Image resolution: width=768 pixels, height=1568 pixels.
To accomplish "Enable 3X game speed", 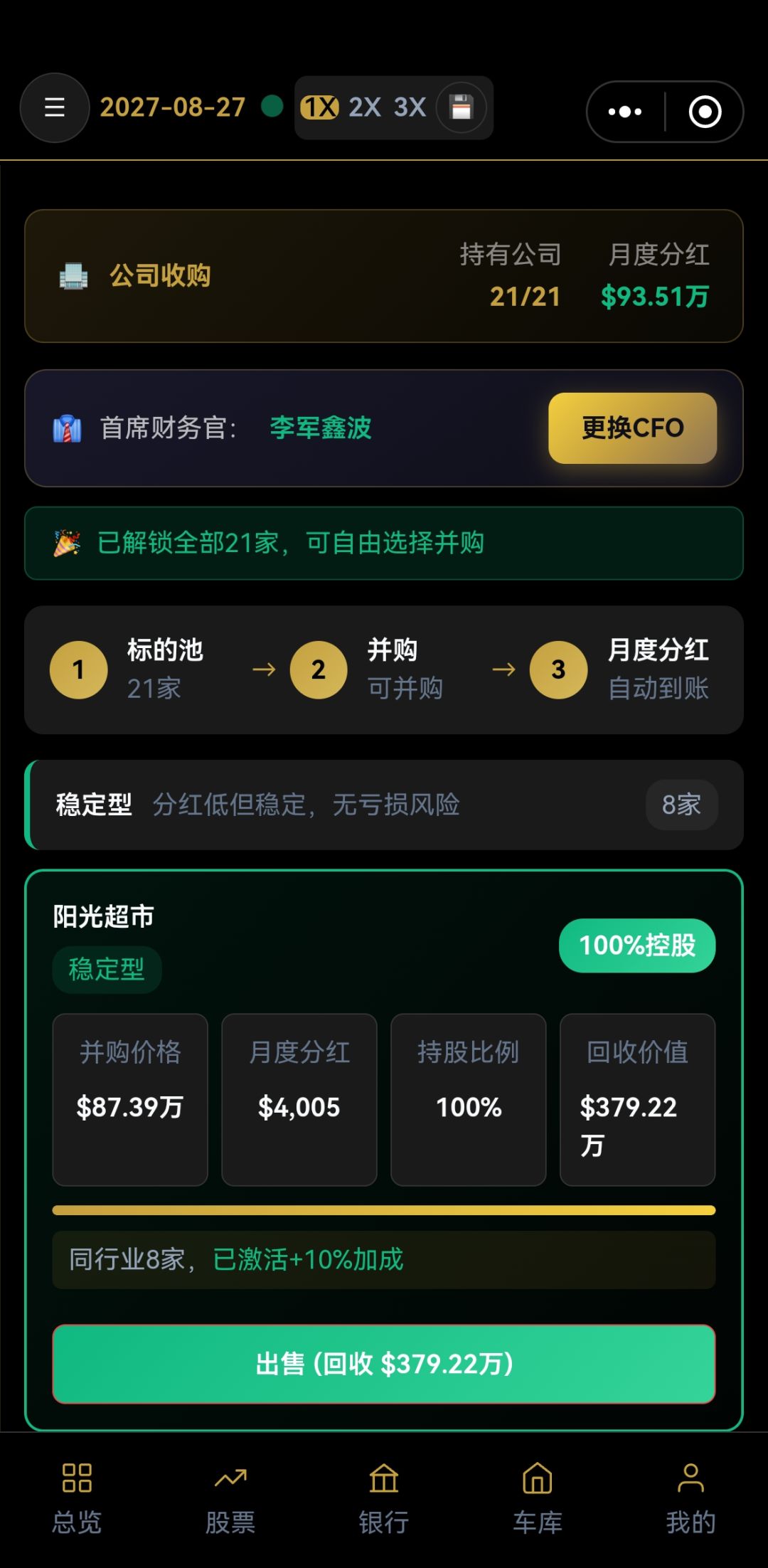I will coord(410,107).
